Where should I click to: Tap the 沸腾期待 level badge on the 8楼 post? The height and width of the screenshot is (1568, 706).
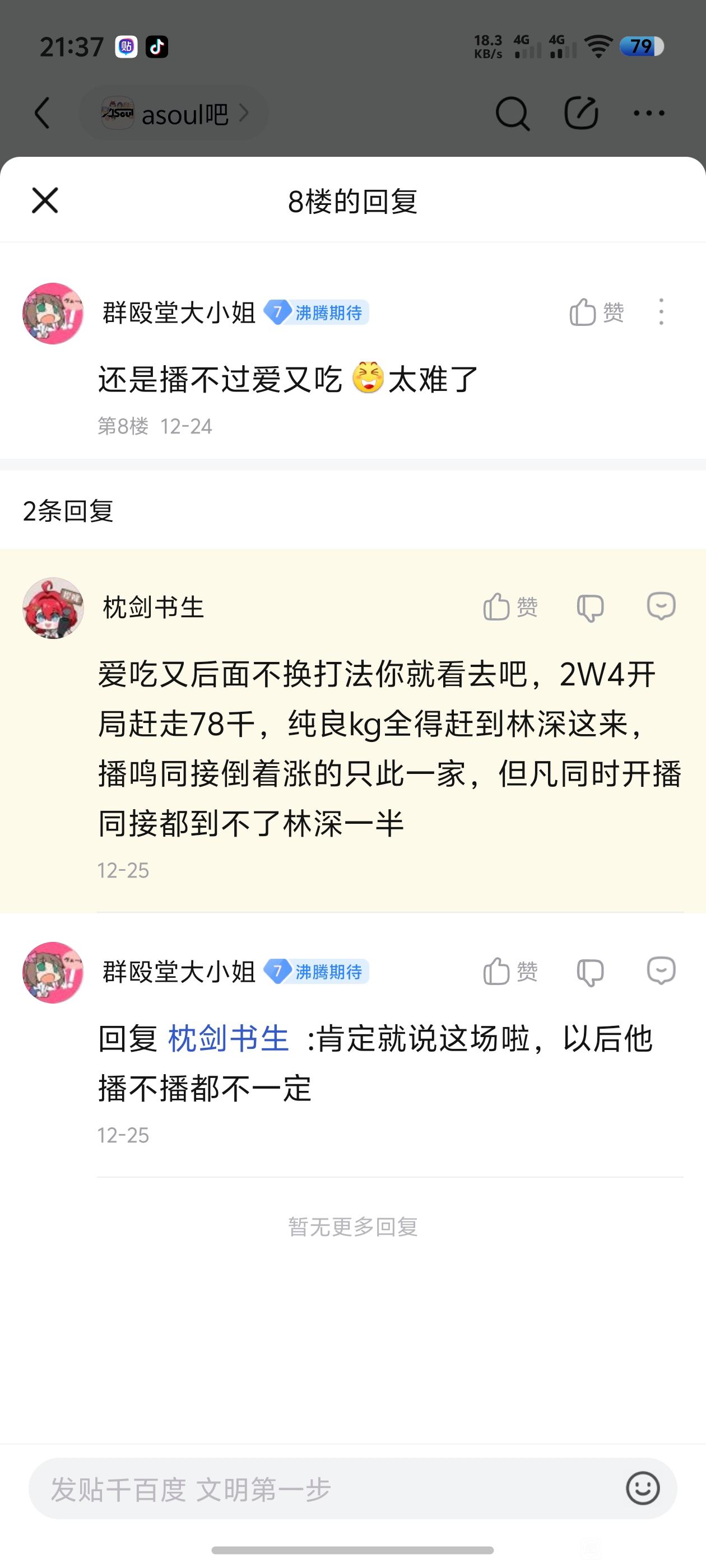317,312
